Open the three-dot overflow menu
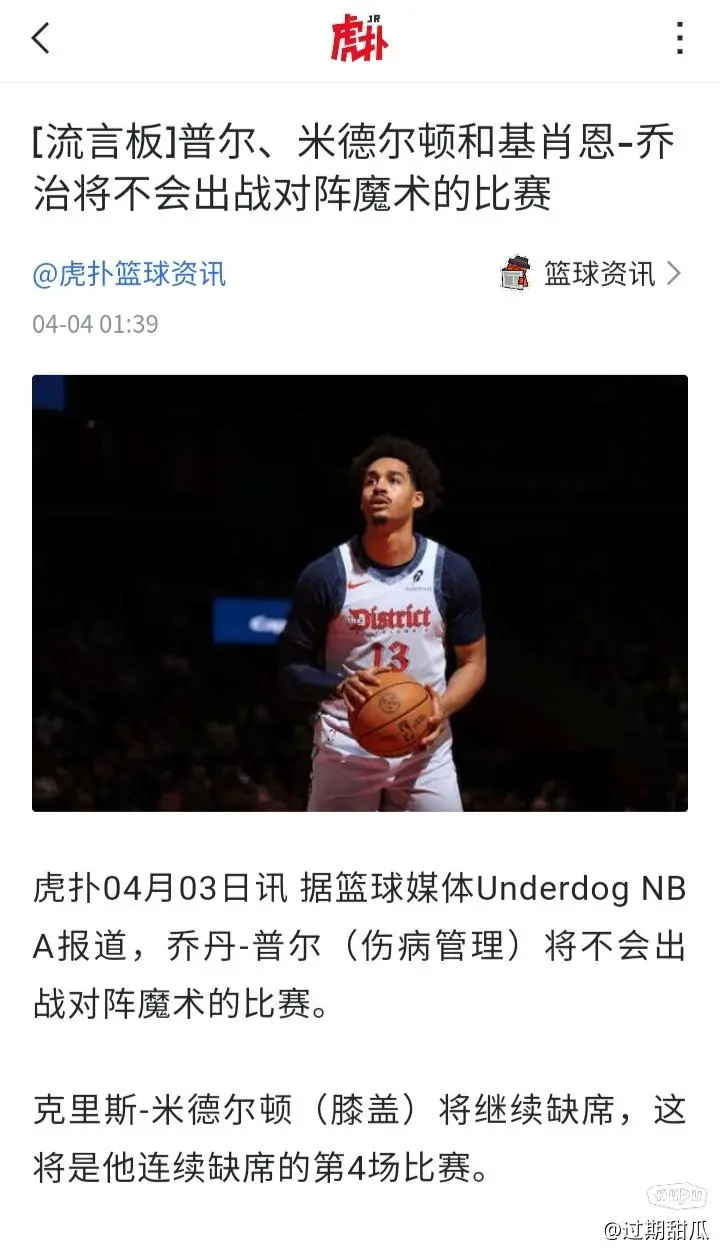Screen dimensions: 720x1252 click(680, 39)
